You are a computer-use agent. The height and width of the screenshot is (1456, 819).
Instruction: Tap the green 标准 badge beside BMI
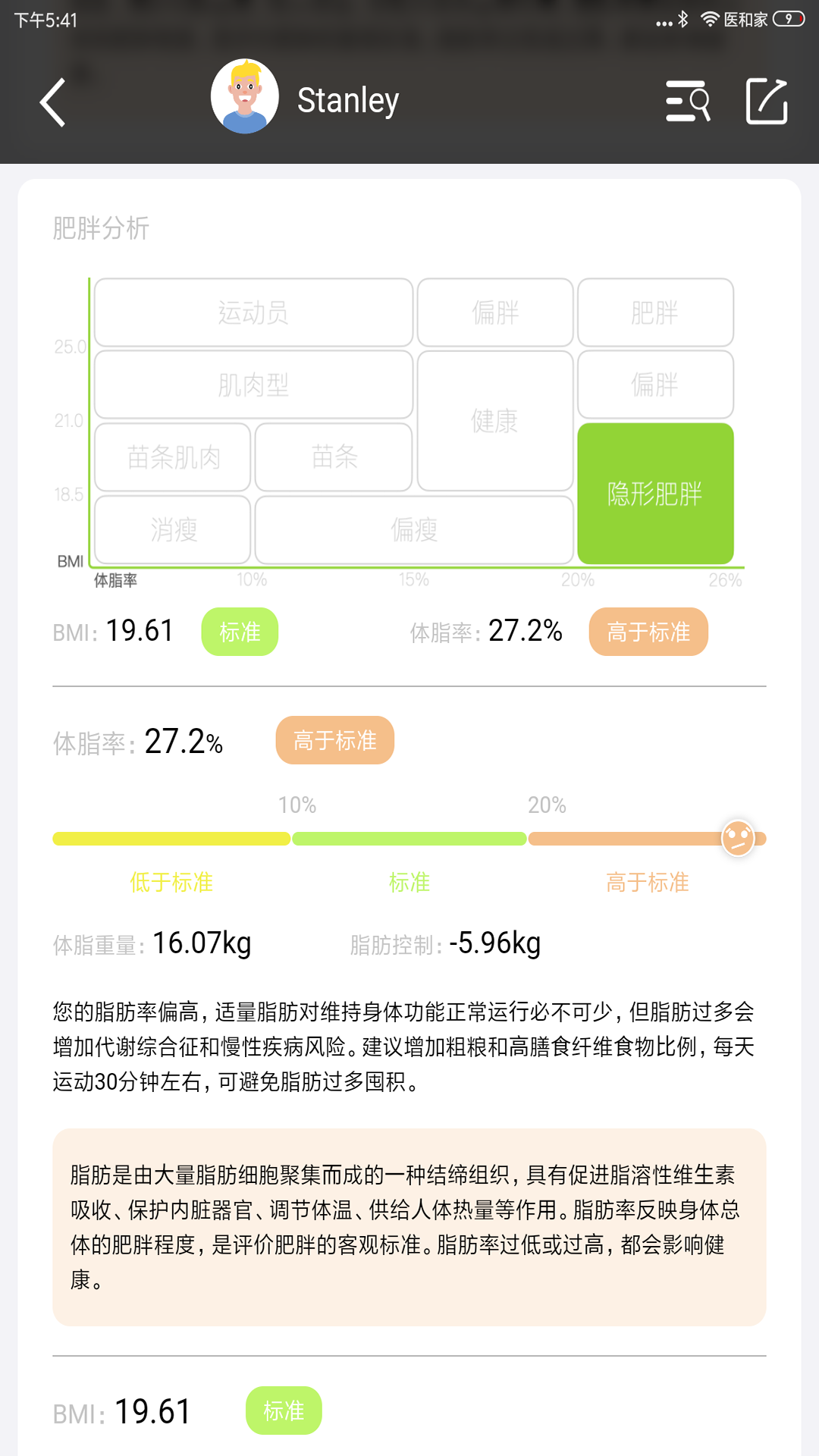(240, 631)
